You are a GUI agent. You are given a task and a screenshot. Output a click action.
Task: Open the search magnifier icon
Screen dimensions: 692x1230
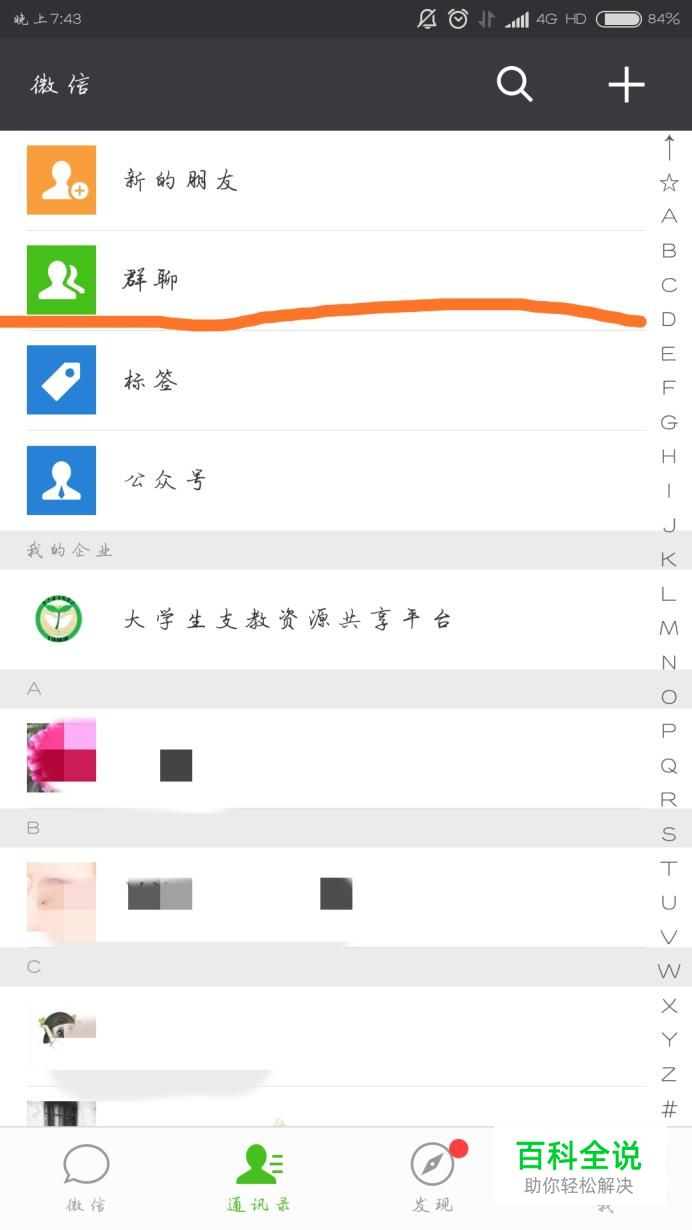[515, 85]
